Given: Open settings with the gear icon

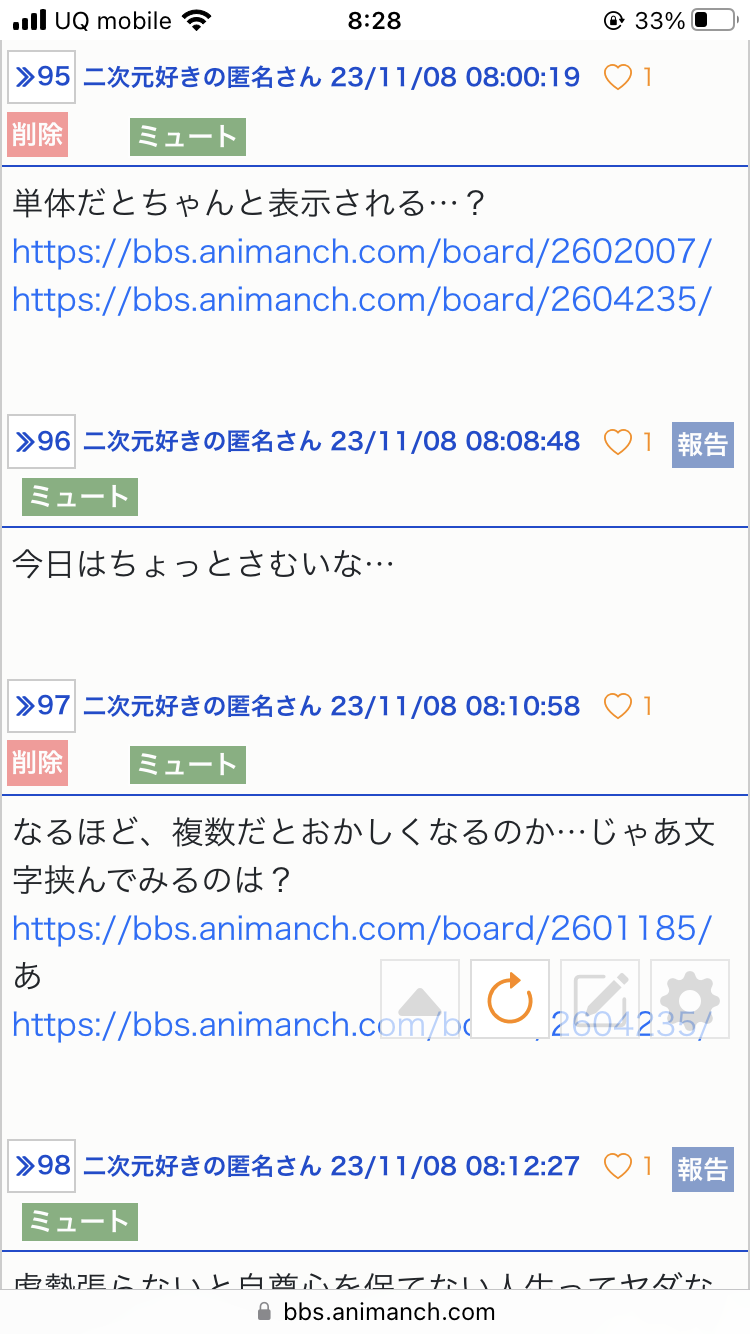Looking at the screenshot, I should pos(690,999).
